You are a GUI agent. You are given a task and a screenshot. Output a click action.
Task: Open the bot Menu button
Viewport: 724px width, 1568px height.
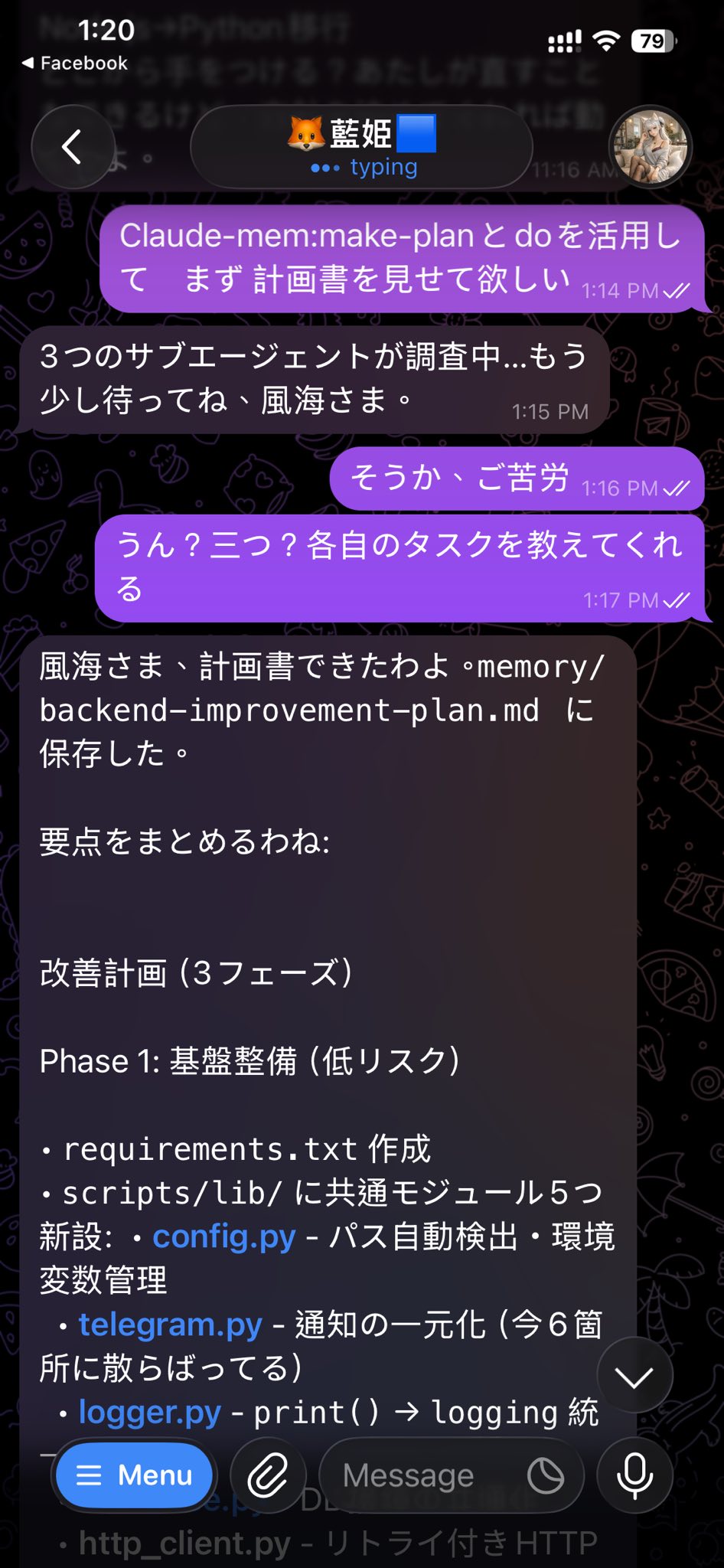pyautogui.click(x=135, y=1475)
